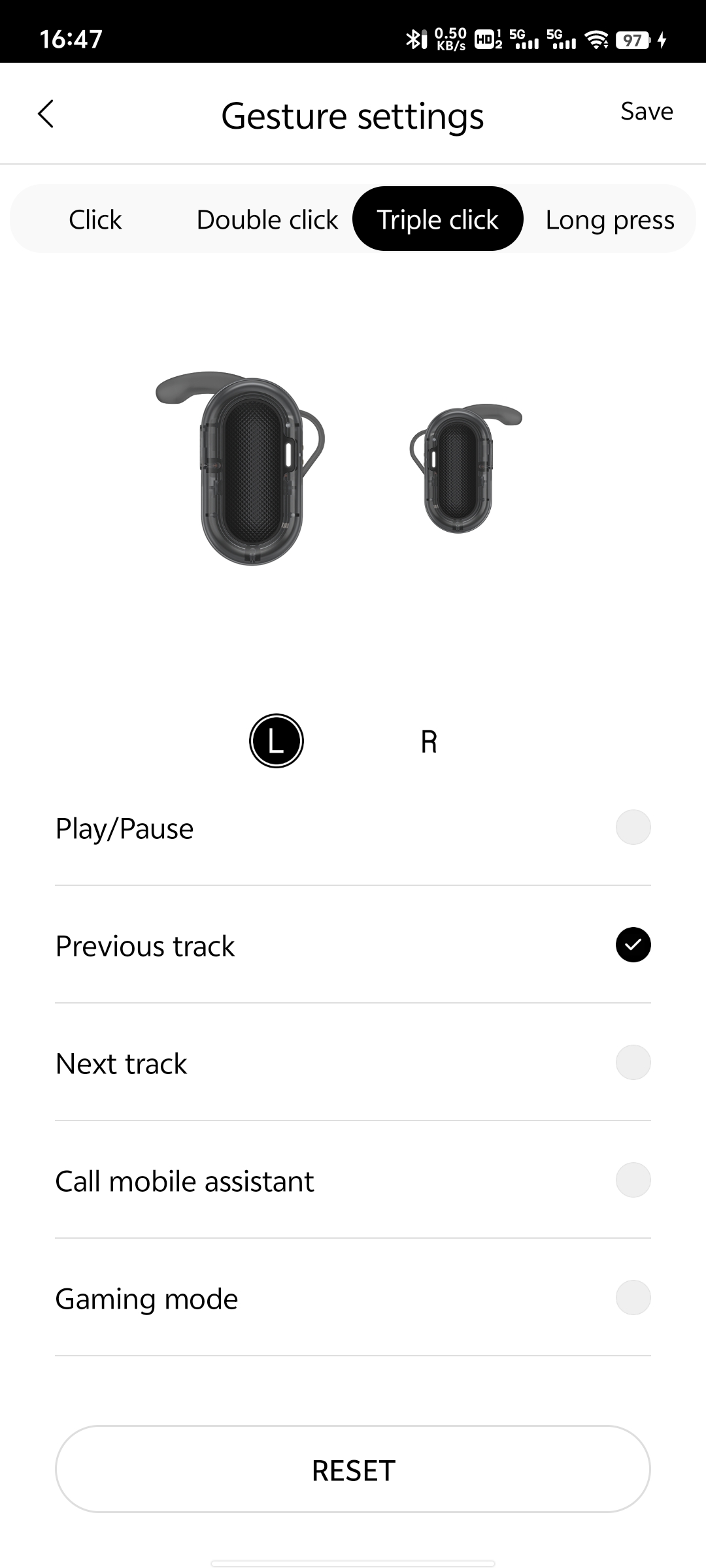This screenshot has width=706, height=1568.
Task: Select the left earbud L
Action: 277,741
